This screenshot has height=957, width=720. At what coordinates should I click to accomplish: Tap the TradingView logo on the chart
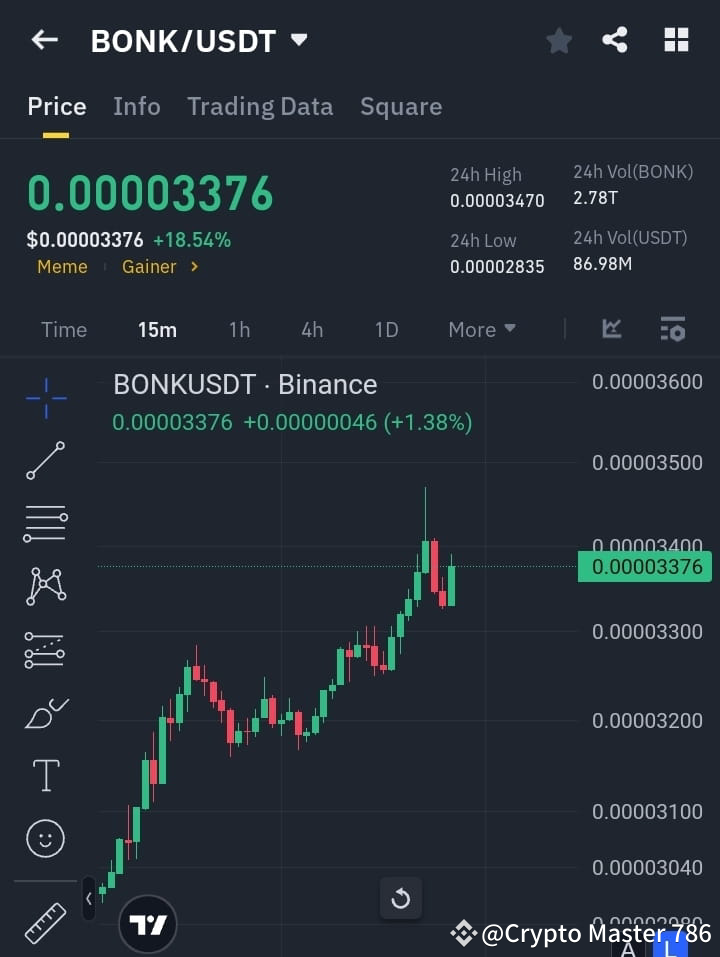point(148,922)
